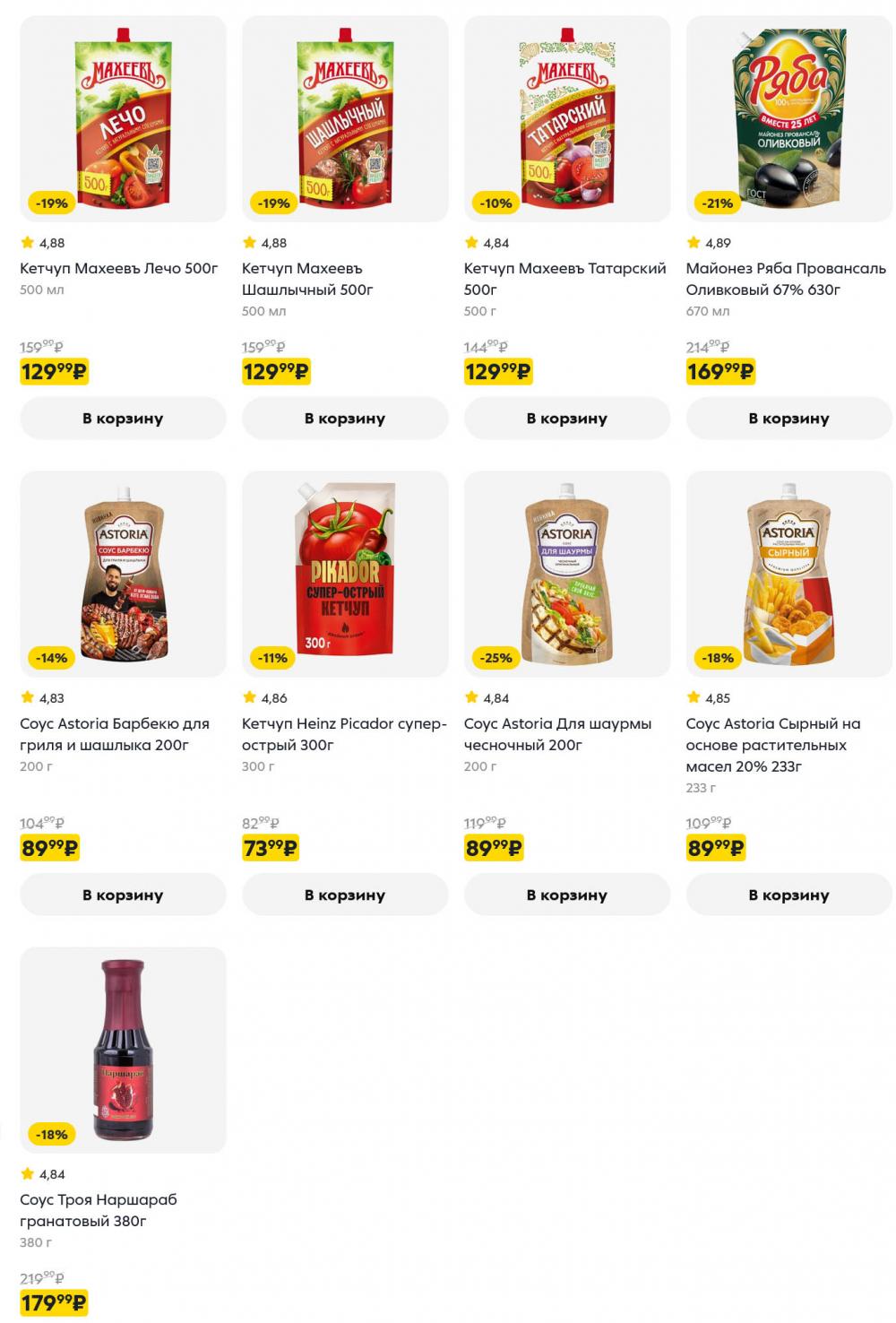Click the -19% discount badge on Махеевъ Лечо
The height and width of the screenshot is (1323, 896).
[x=51, y=203]
